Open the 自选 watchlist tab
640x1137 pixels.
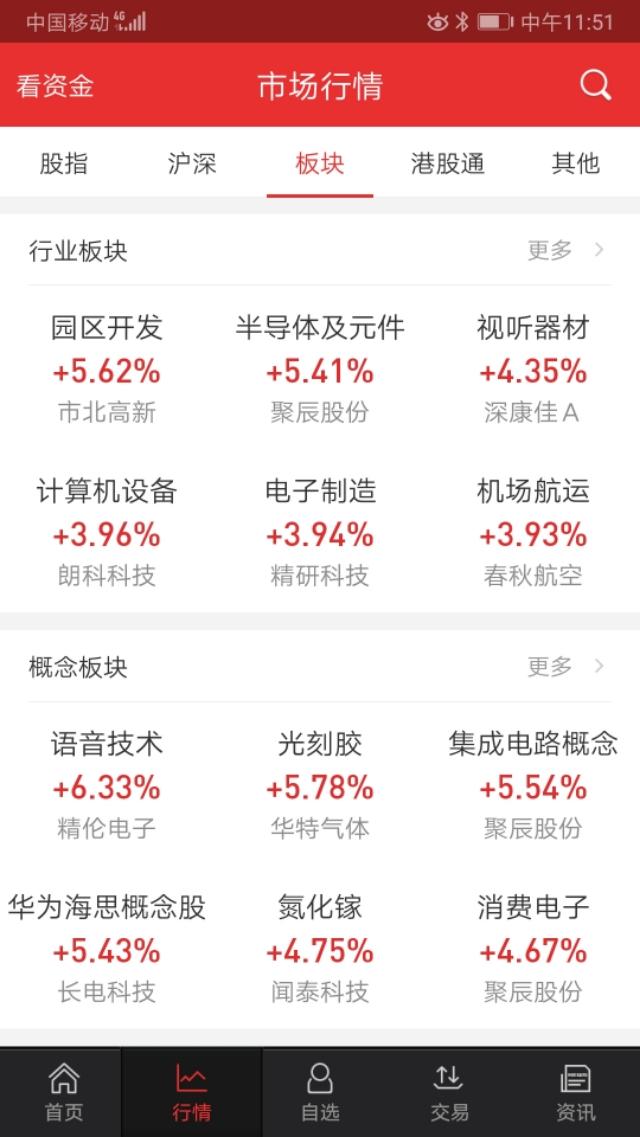click(x=320, y=1092)
